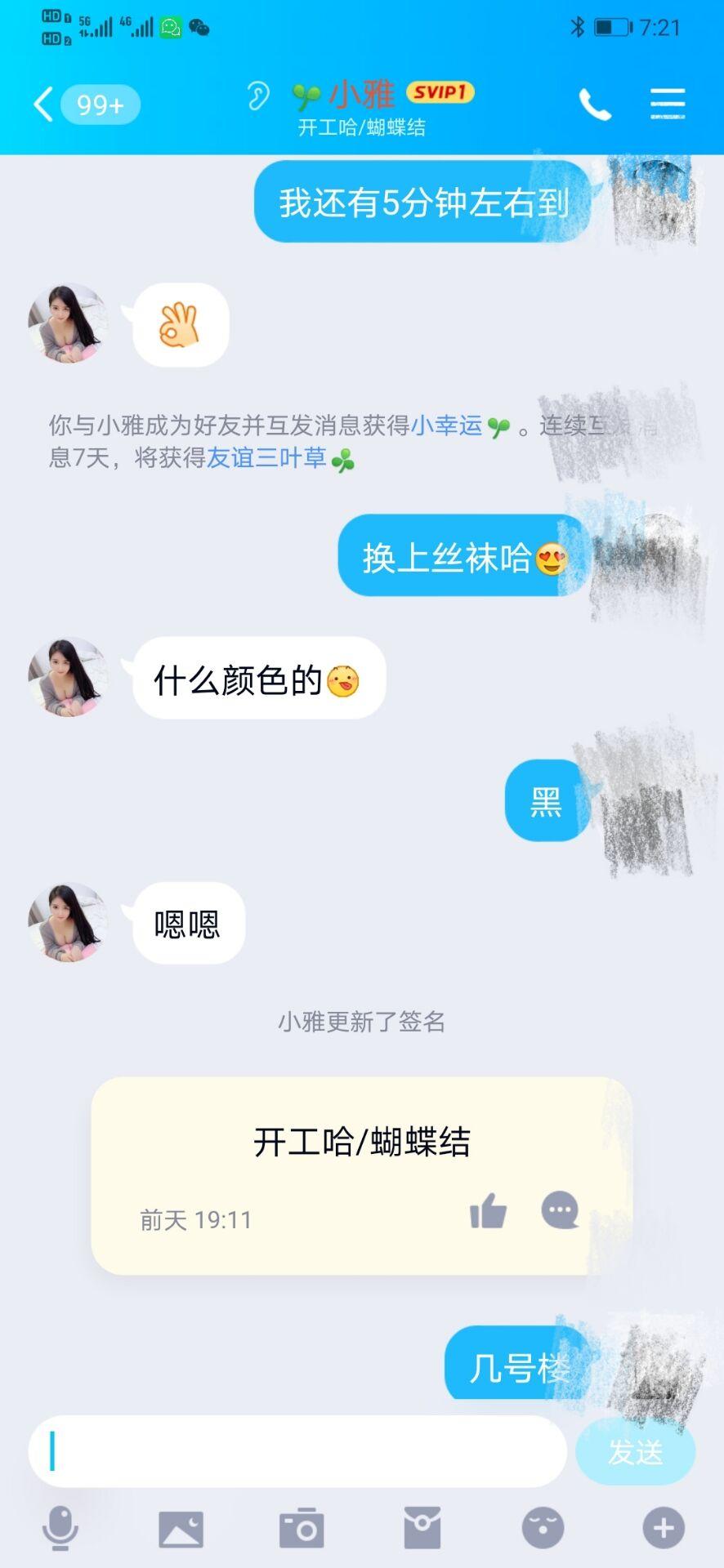Open the comment bubble on signature card
This screenshot has height=1568, width=724.
[559, 1211]
